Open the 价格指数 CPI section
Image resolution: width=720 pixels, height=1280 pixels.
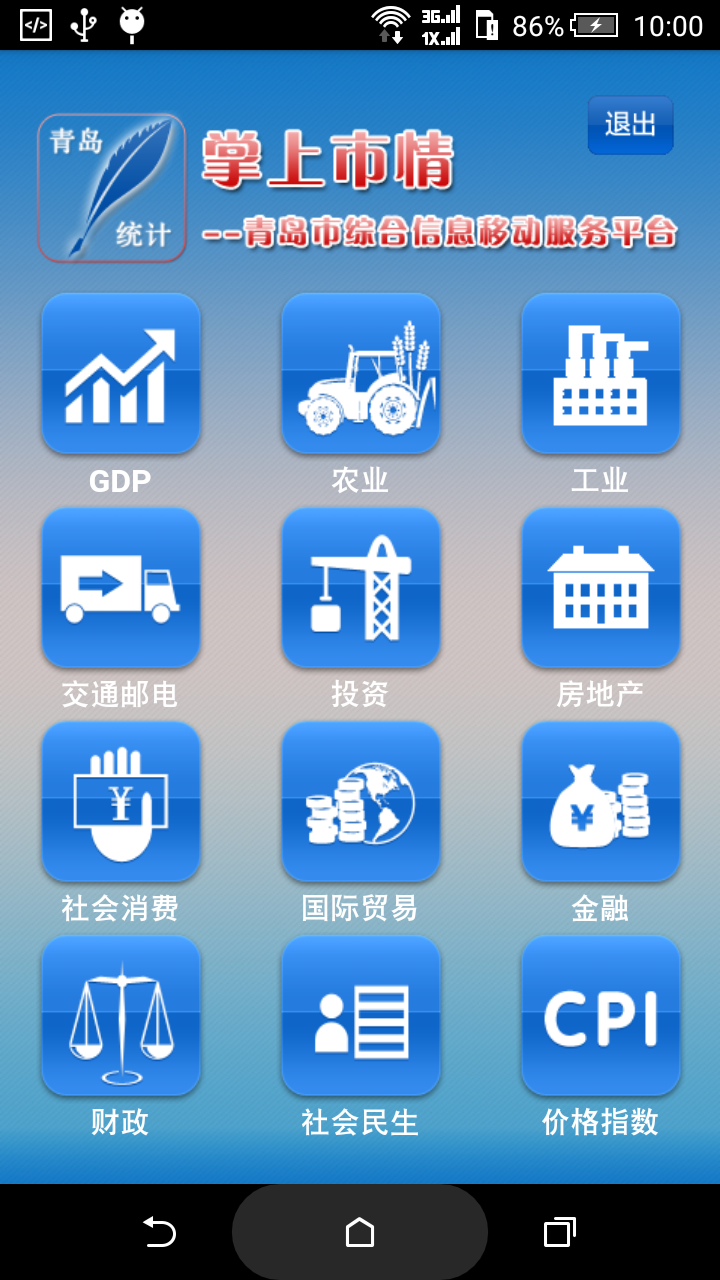coord(601,1015)
